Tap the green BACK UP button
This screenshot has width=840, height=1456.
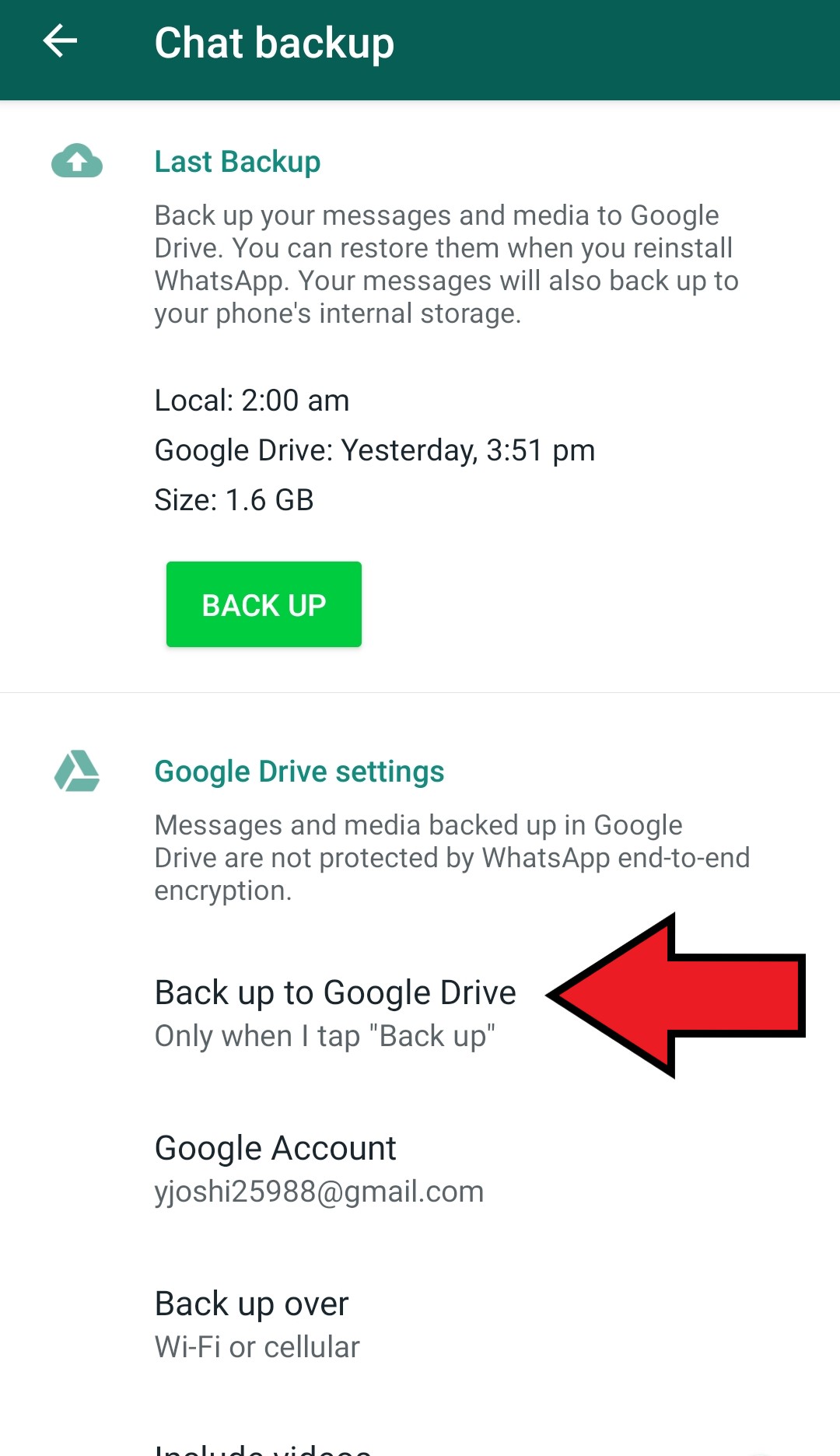[x=264, y=604]
